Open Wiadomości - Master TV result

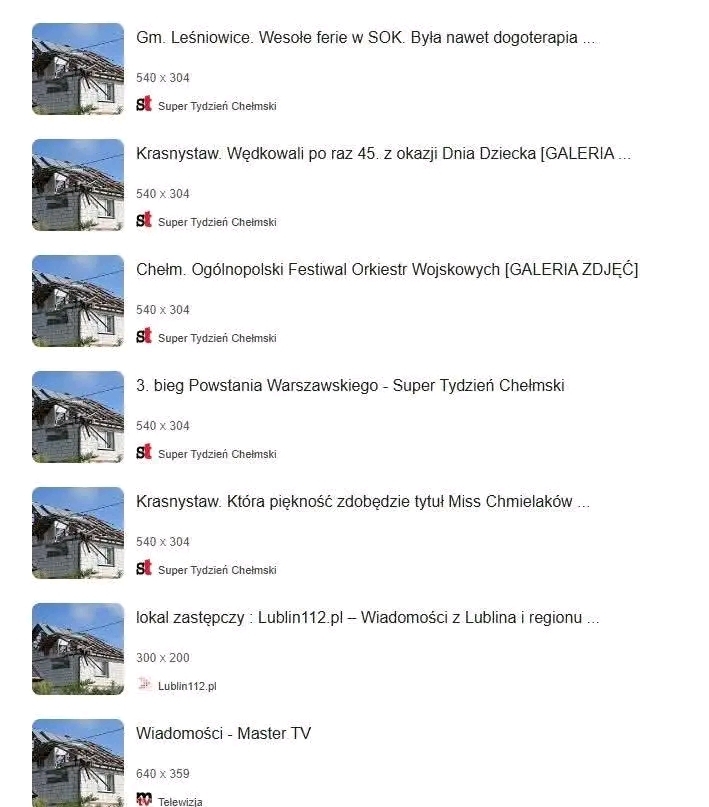[223, 734]
